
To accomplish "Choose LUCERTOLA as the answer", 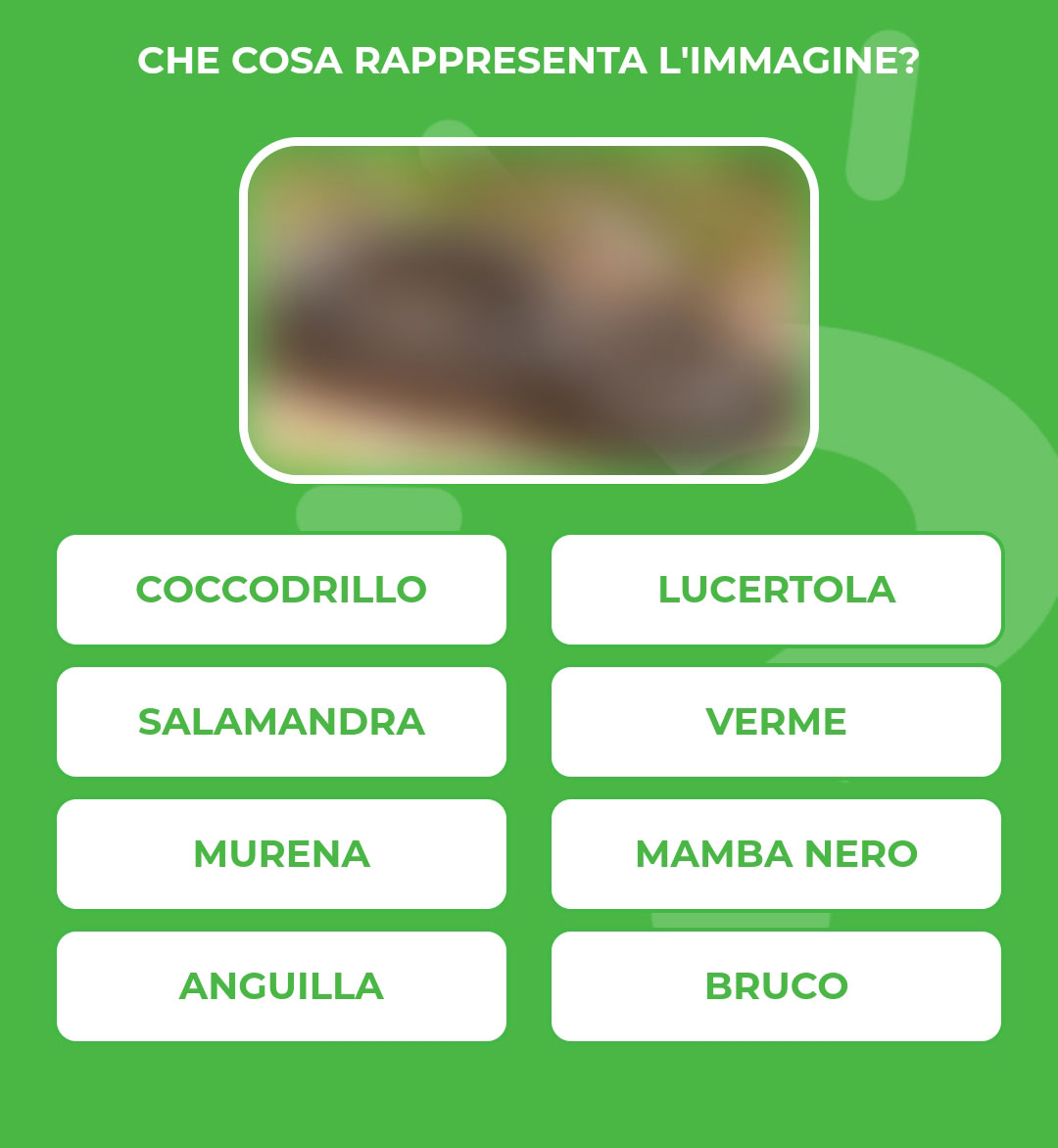I will [776, 590].
